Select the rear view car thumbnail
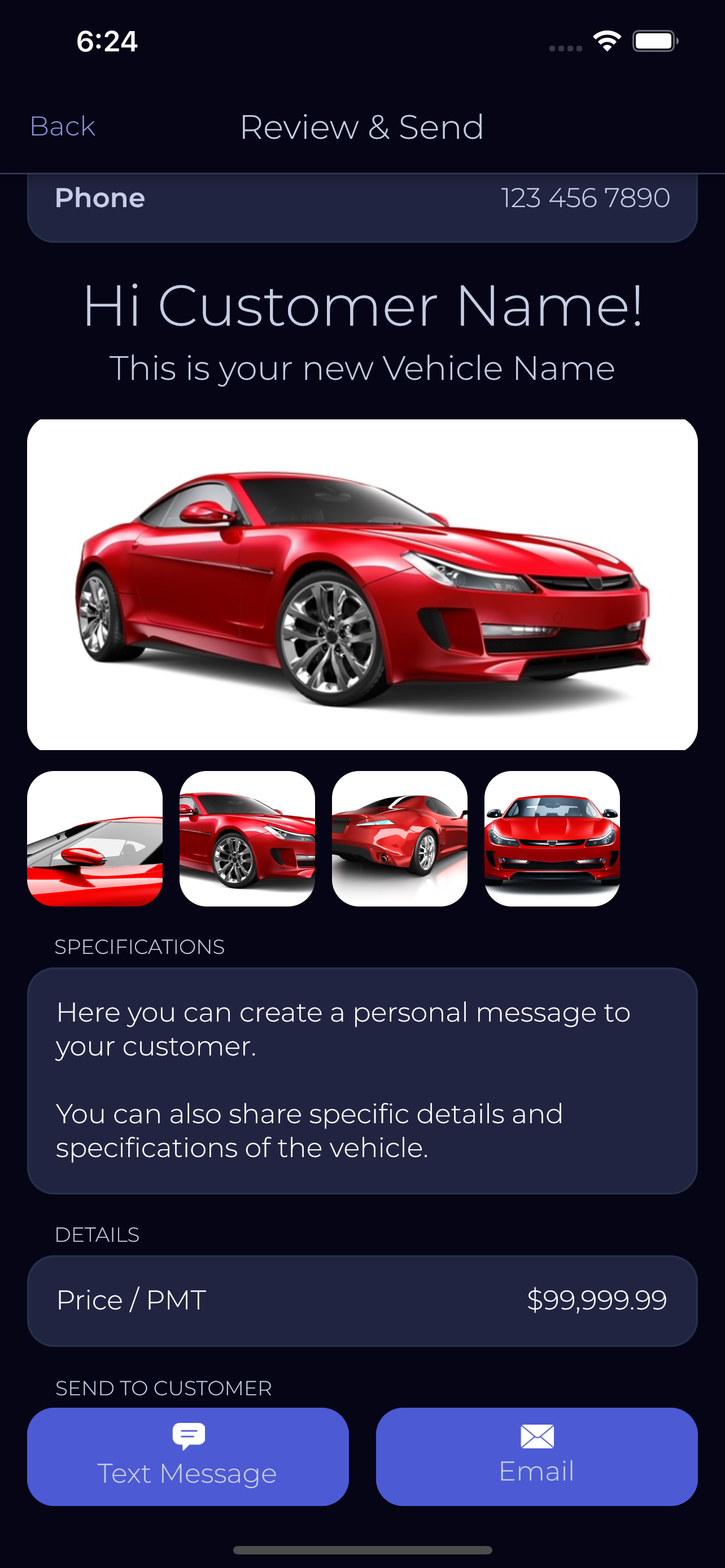The image size is (725, 1568). pyautogui.click(x=399, y=838)
